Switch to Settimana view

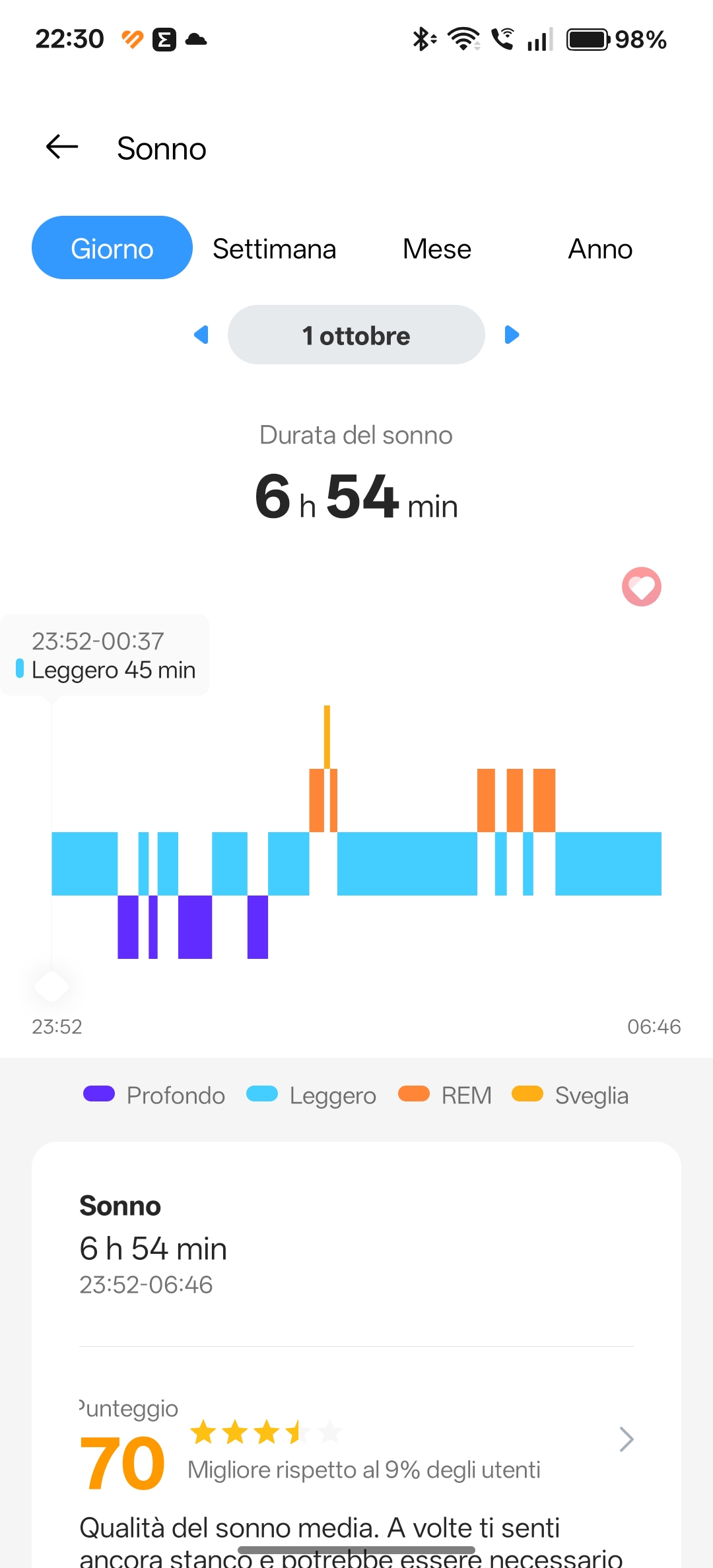tap(274, 249)
